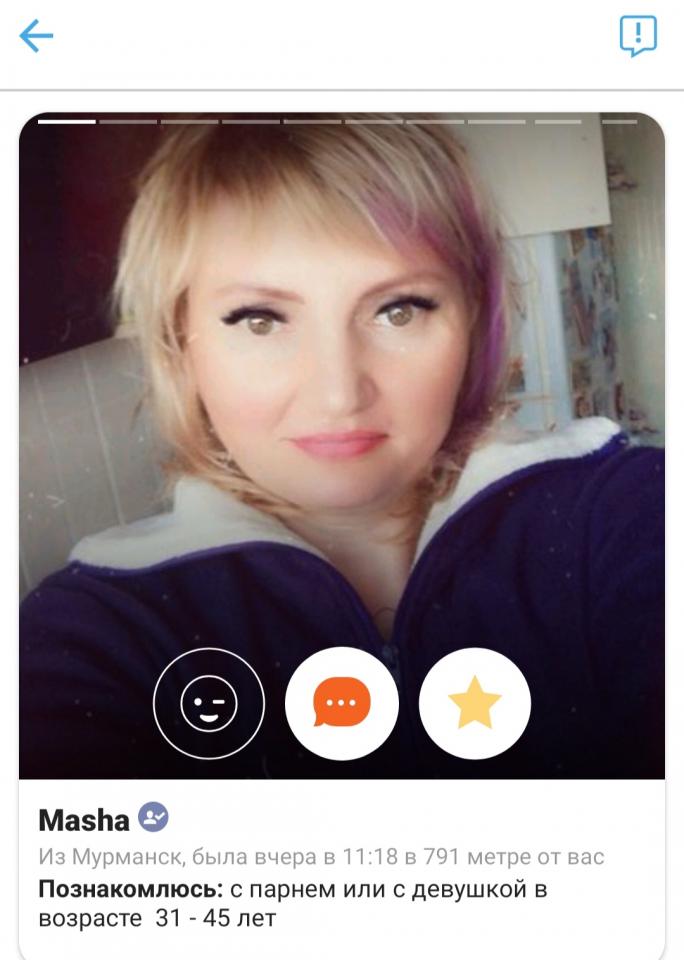The width and height of the screenshot is (684, 960).
Task: Go back using the top arrow
Action: click(x=36, y=37)
